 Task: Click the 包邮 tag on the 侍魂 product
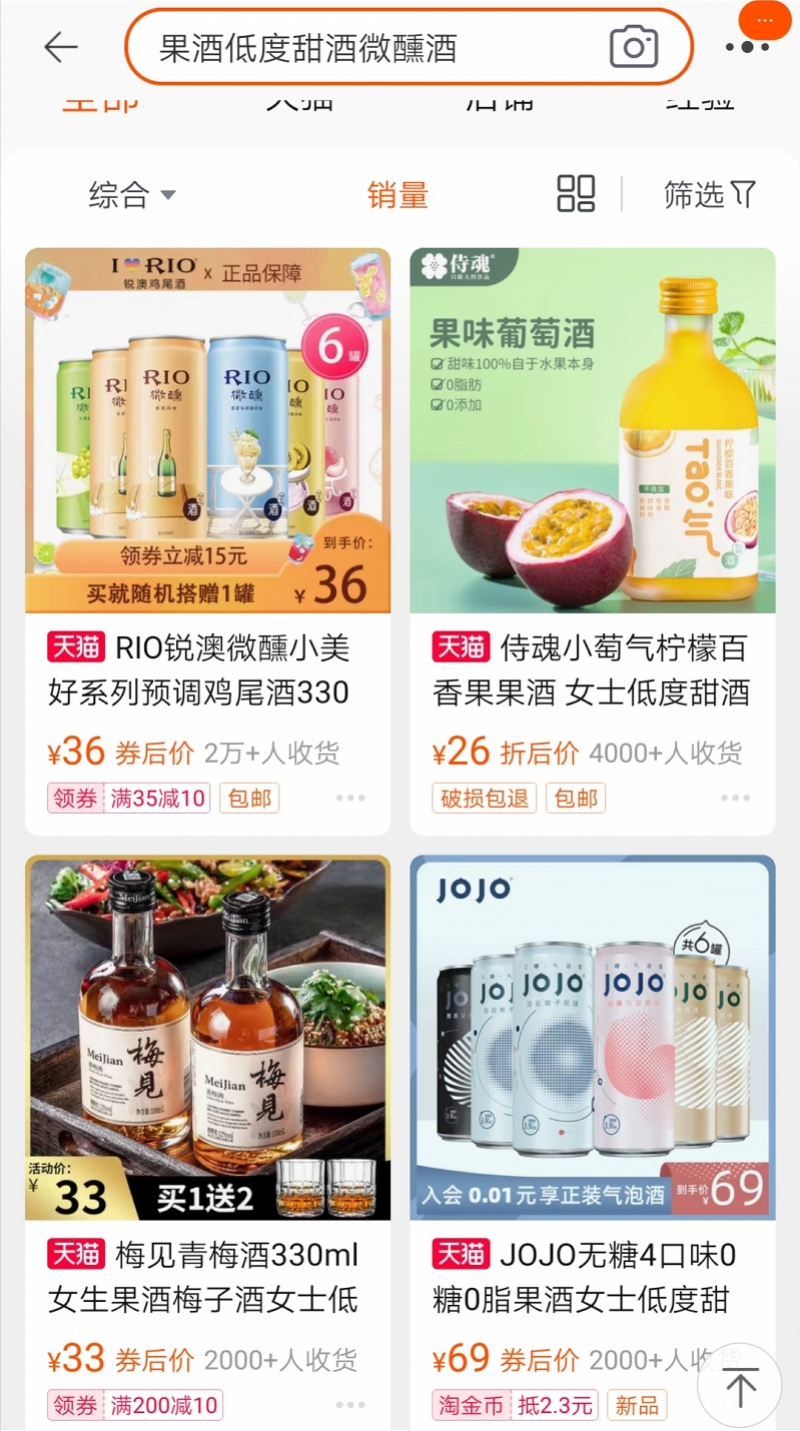coord(576,798)
